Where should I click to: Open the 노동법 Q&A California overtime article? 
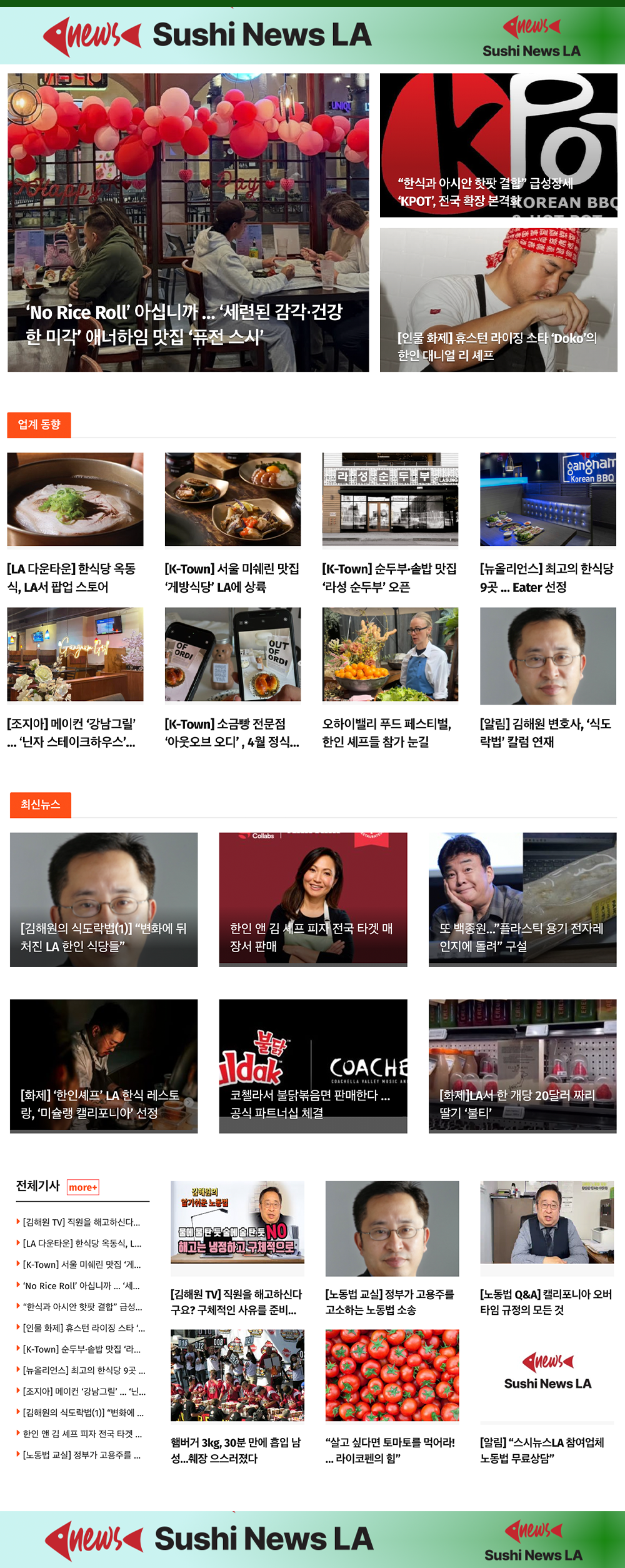[x=546, y=1301]
